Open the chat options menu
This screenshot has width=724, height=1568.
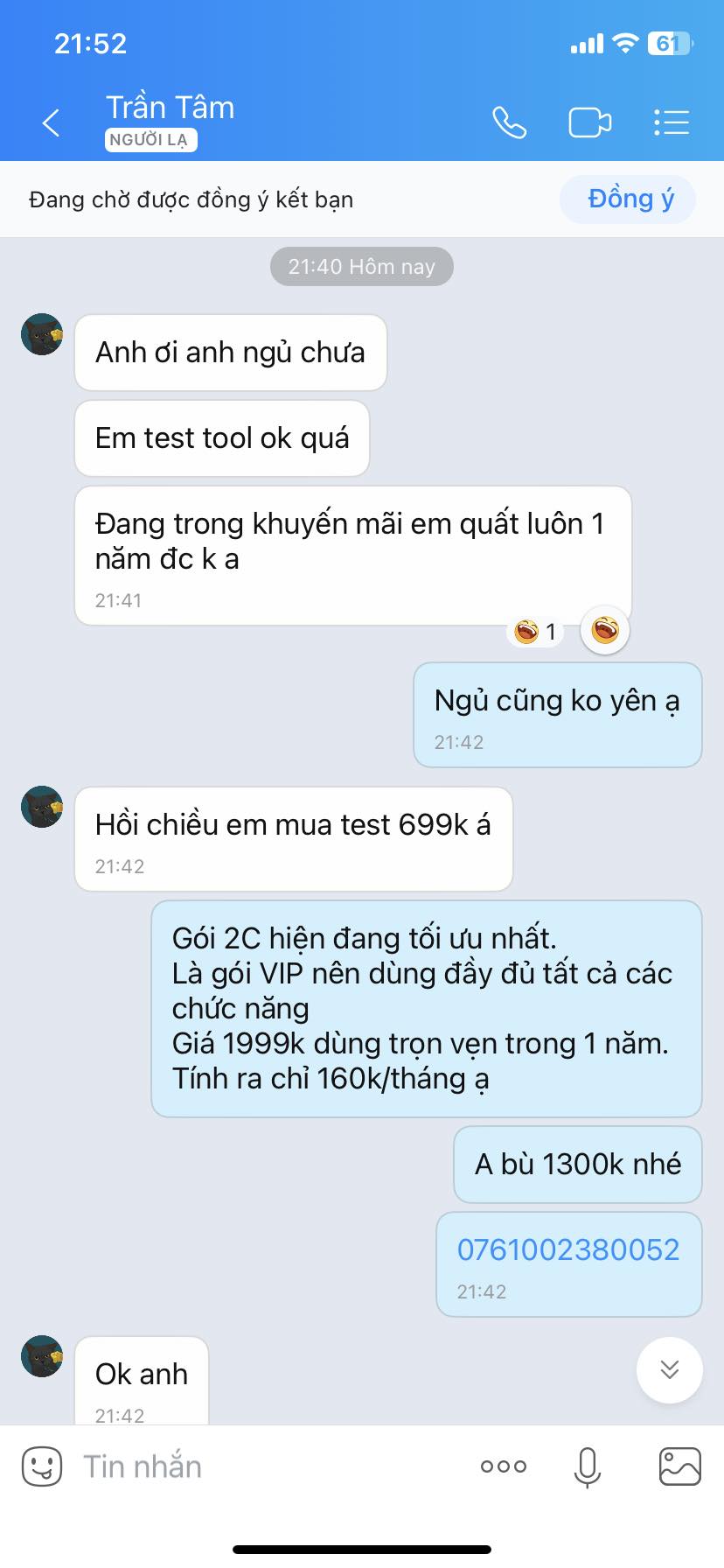pos(672,122)
